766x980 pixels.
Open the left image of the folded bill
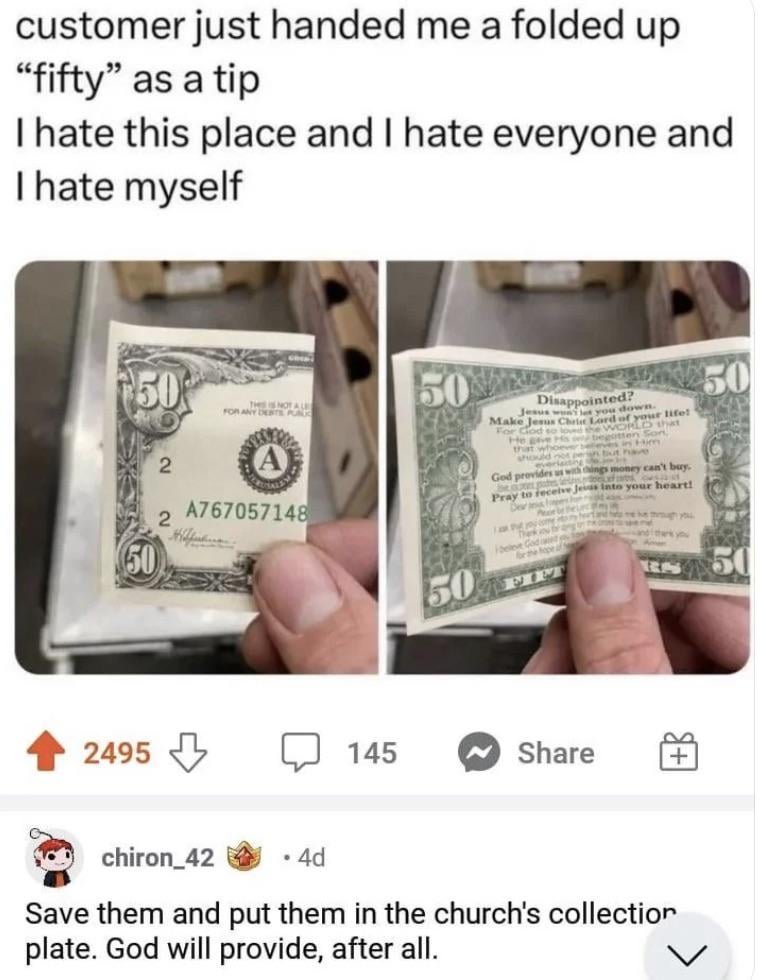point(198,467)
